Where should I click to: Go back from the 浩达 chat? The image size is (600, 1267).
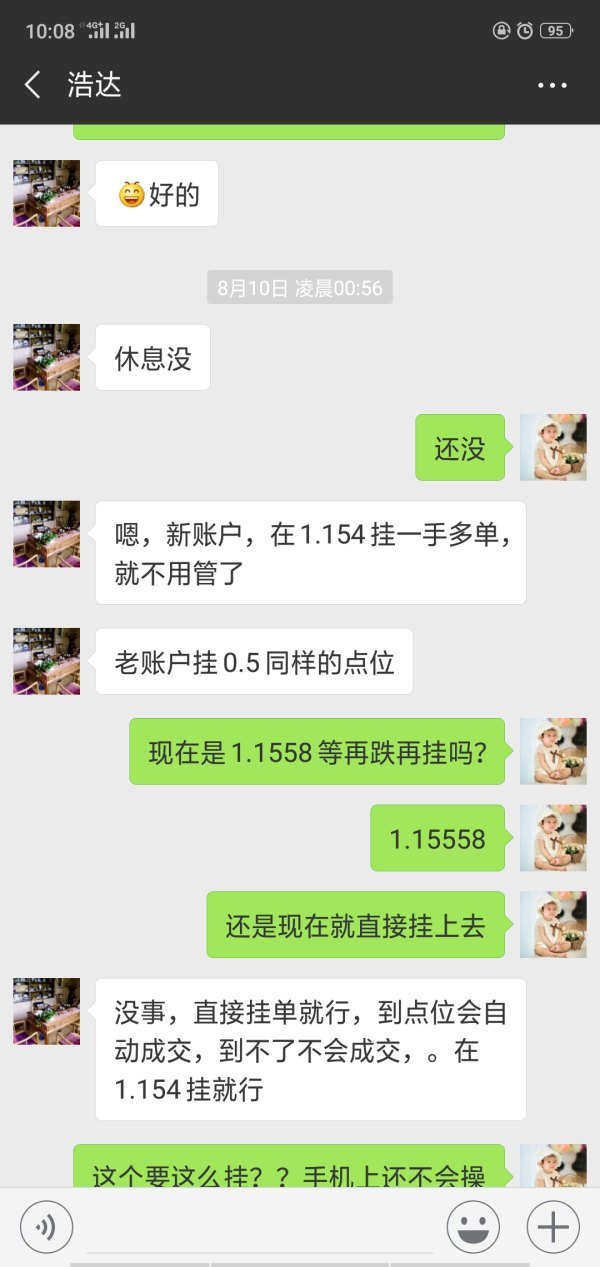33,85
